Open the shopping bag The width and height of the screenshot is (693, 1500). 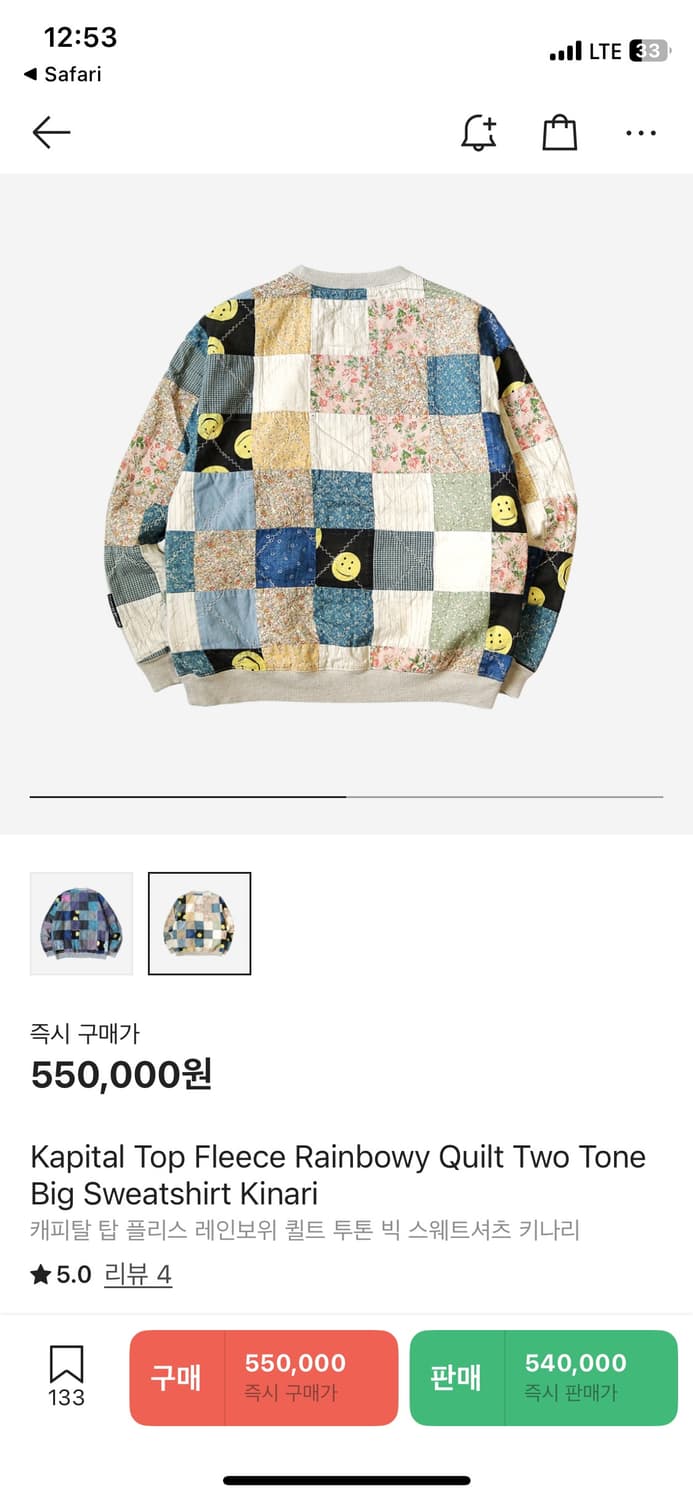tap(559, 132)
